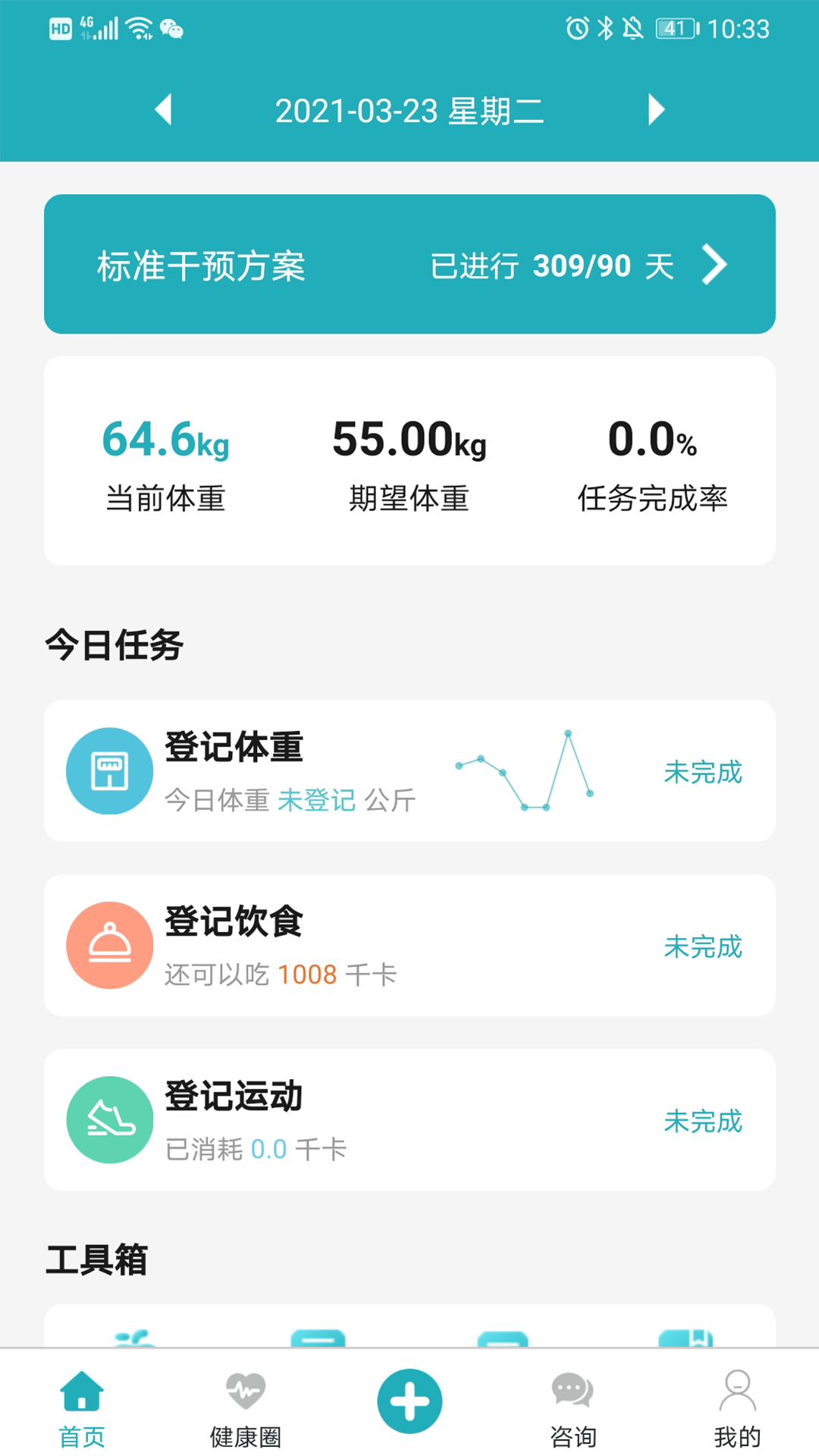
Task: Tap the 未登记 weight link
Action: coord(317,800)
